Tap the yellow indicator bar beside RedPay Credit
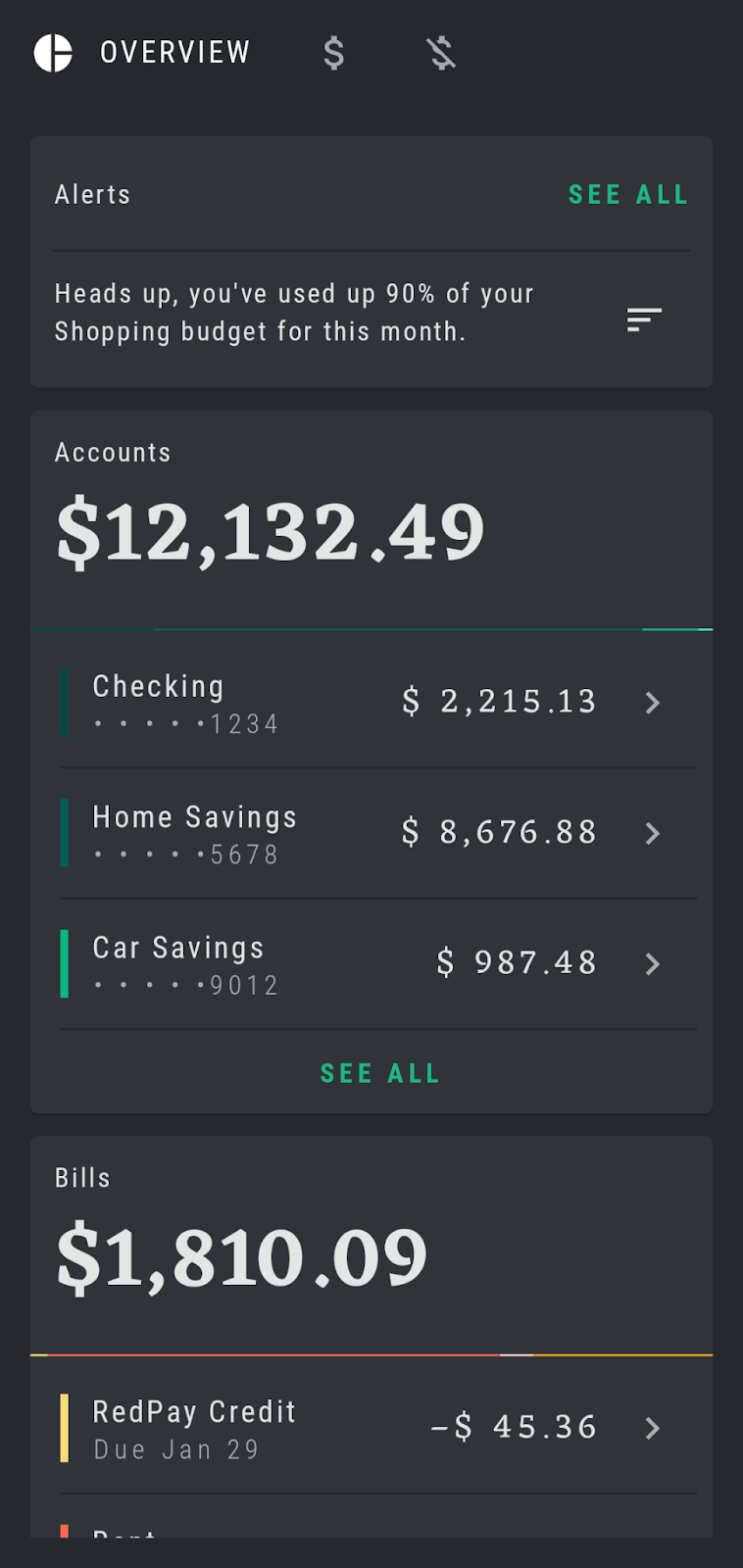 64,1428
